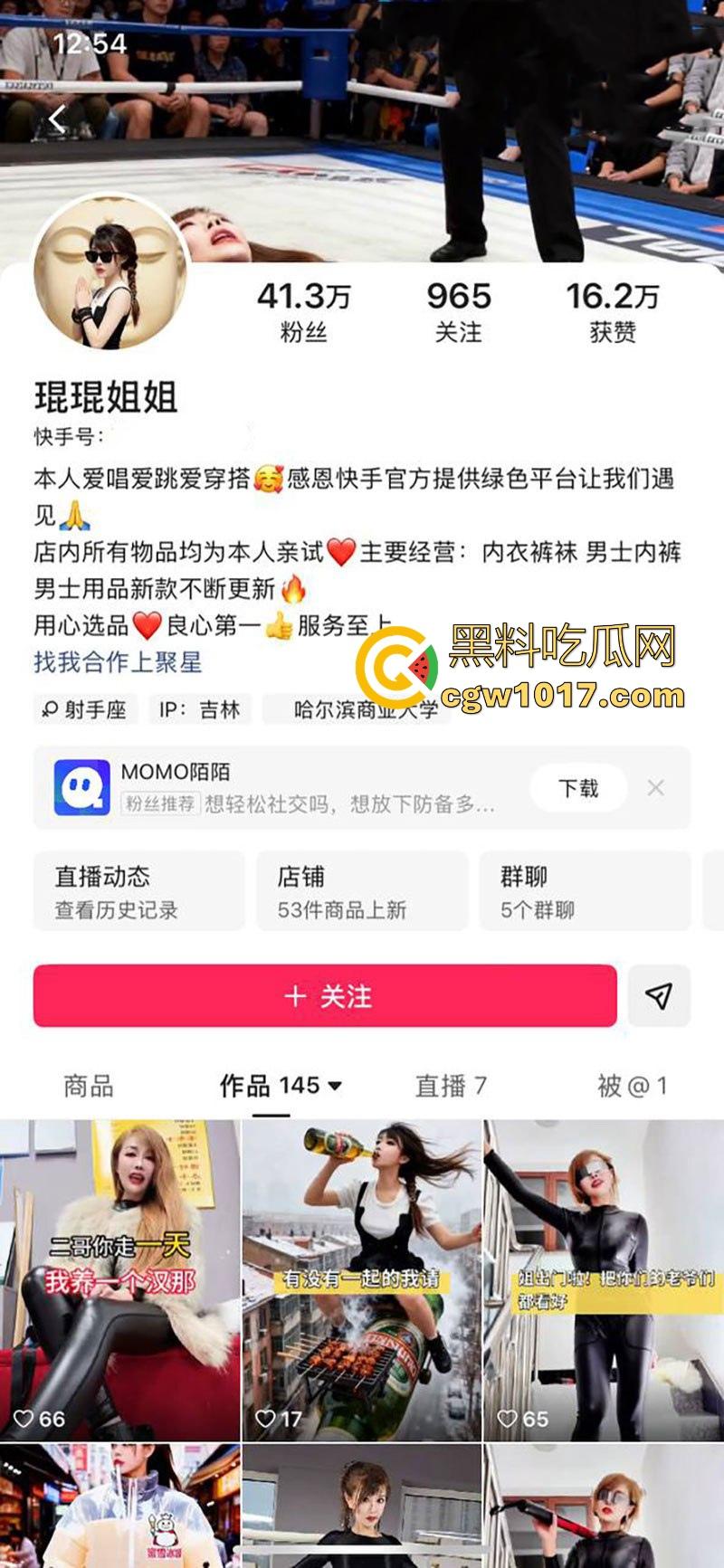Switch to the 直播 7 tab
Image resolution: width=724 pixels, height=1568 pixels.
point(451,1086)
